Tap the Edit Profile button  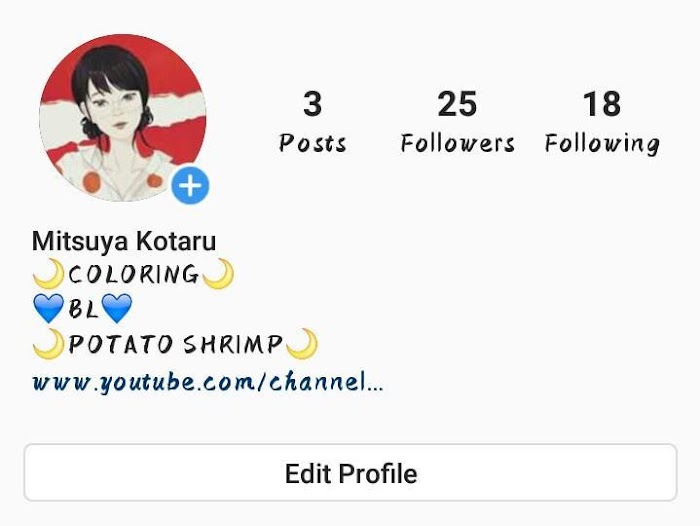coord(350,473)
